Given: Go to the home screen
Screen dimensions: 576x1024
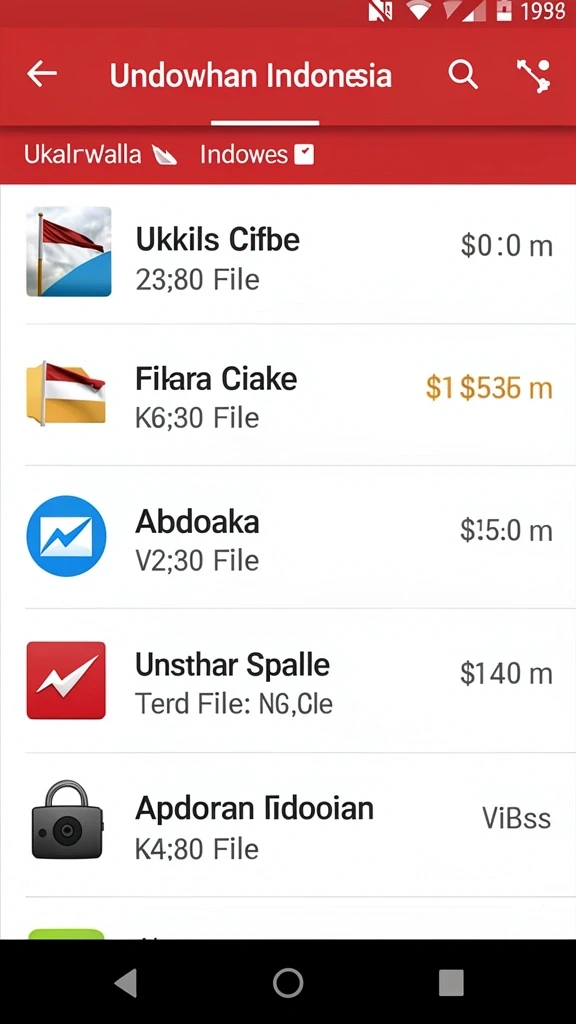Looking at the screenshot, I should coord(288,982).
